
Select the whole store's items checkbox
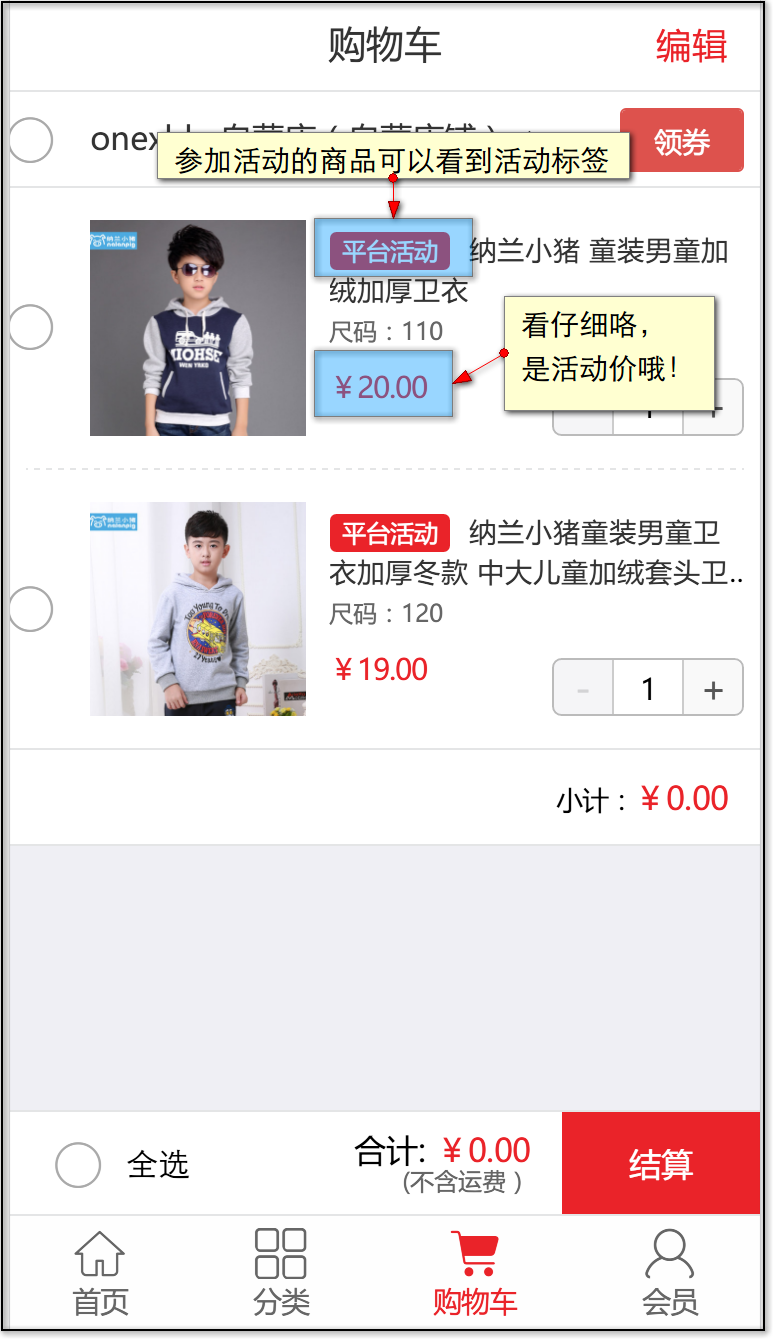point(30,140)
